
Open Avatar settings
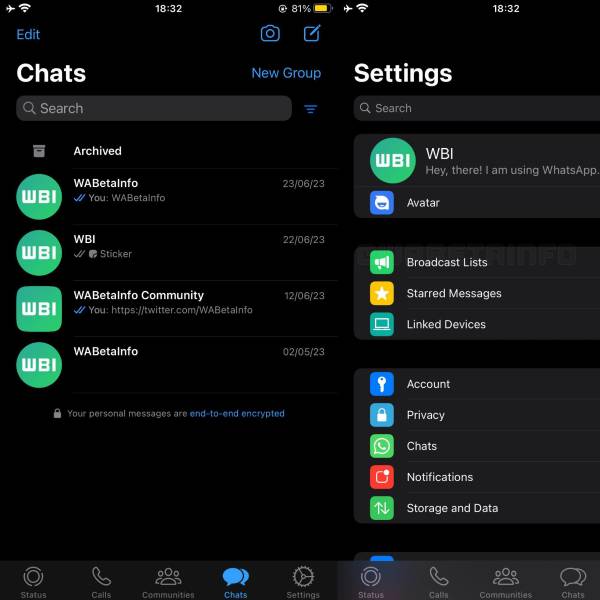pos(480,203)
